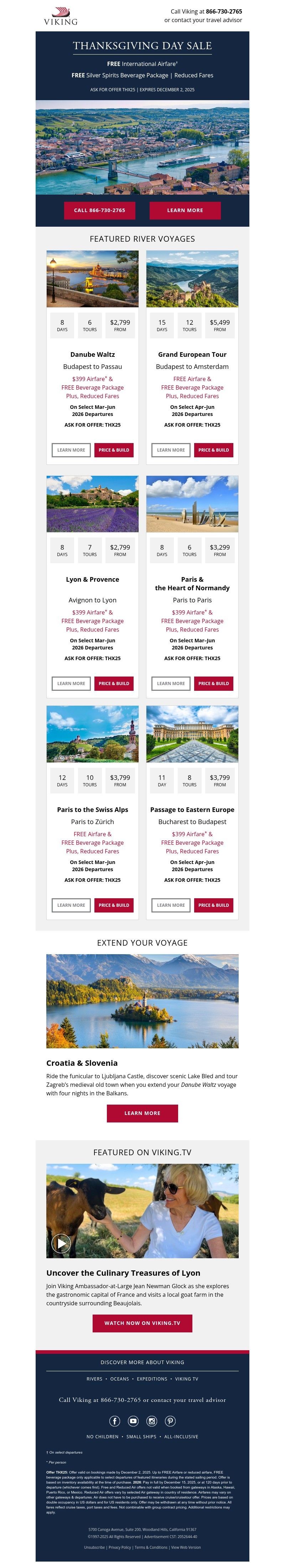Open Learn More for Danube Waltz
285x1568 pixels.
click(71, 450)
